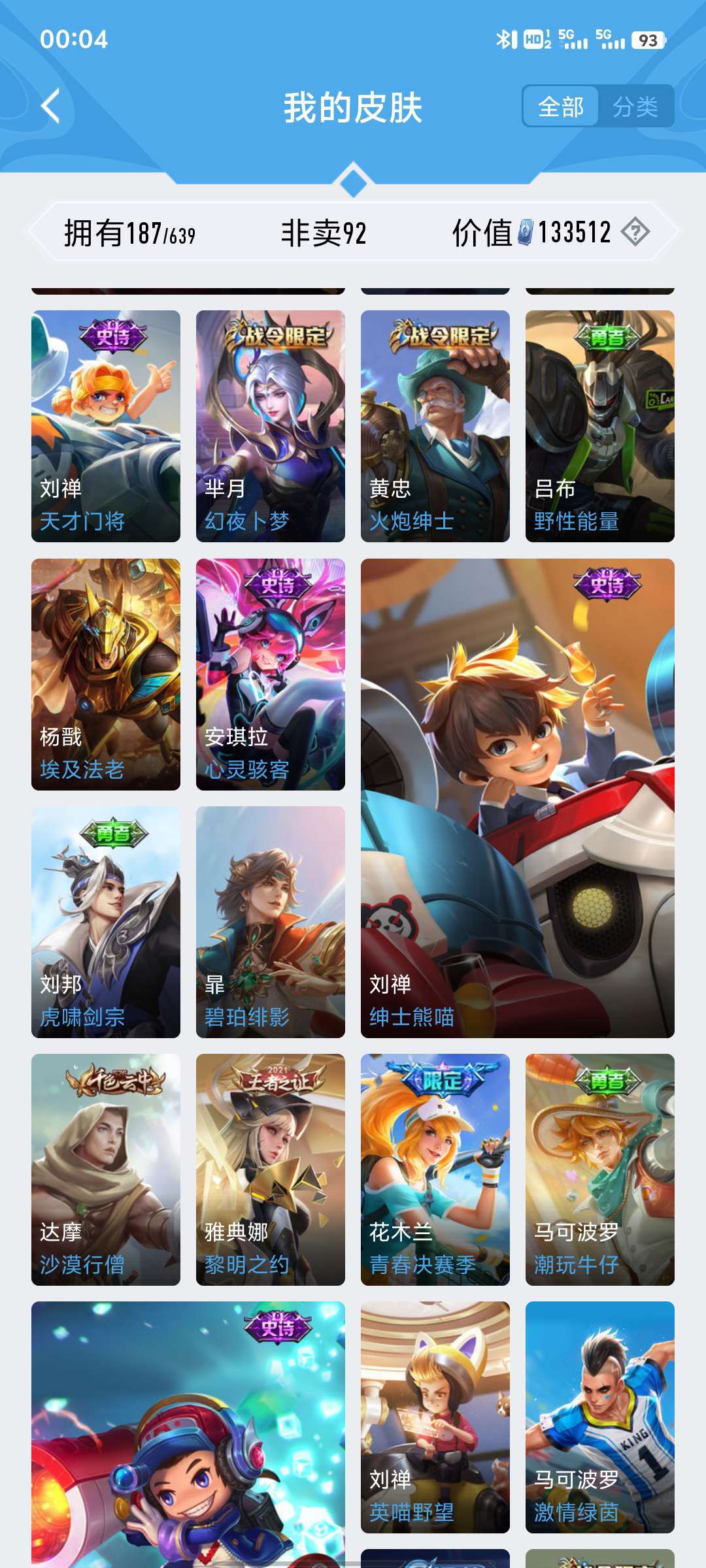Open 晟 碧珀绯影 skin card

pyautogui.click(x=271, y=922)
